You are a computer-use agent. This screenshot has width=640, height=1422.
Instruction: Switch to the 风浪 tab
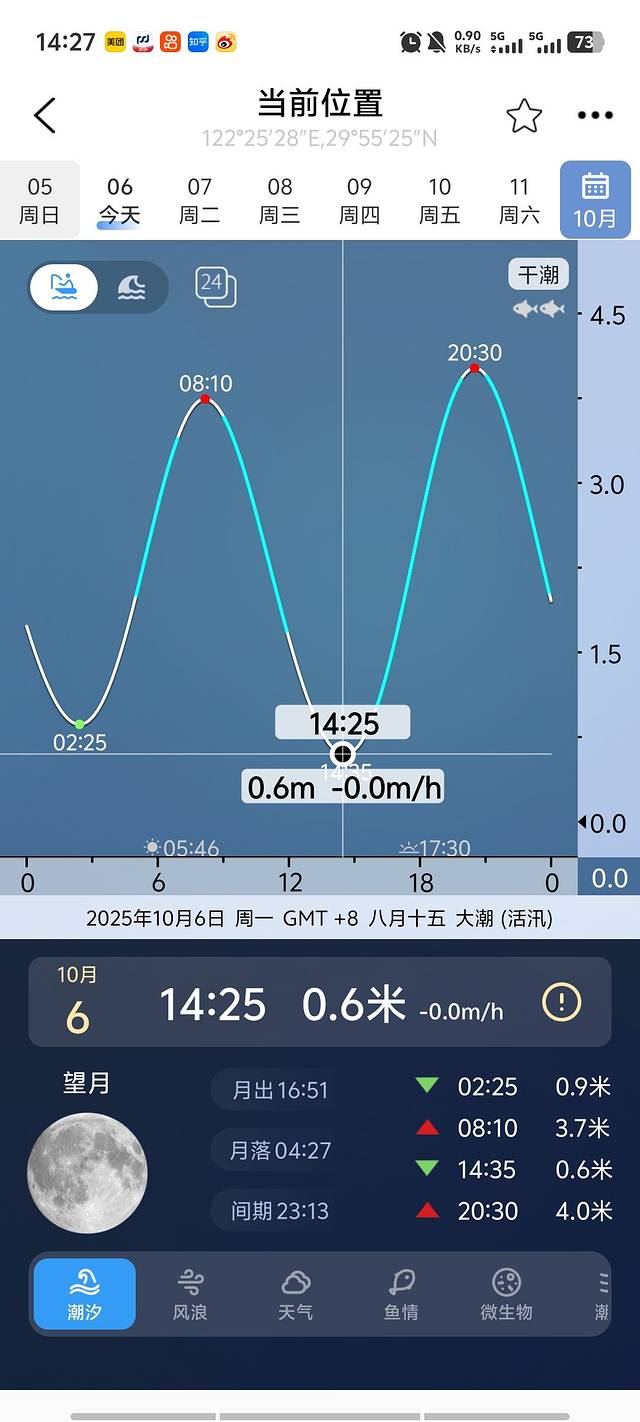pos(190,1294)
